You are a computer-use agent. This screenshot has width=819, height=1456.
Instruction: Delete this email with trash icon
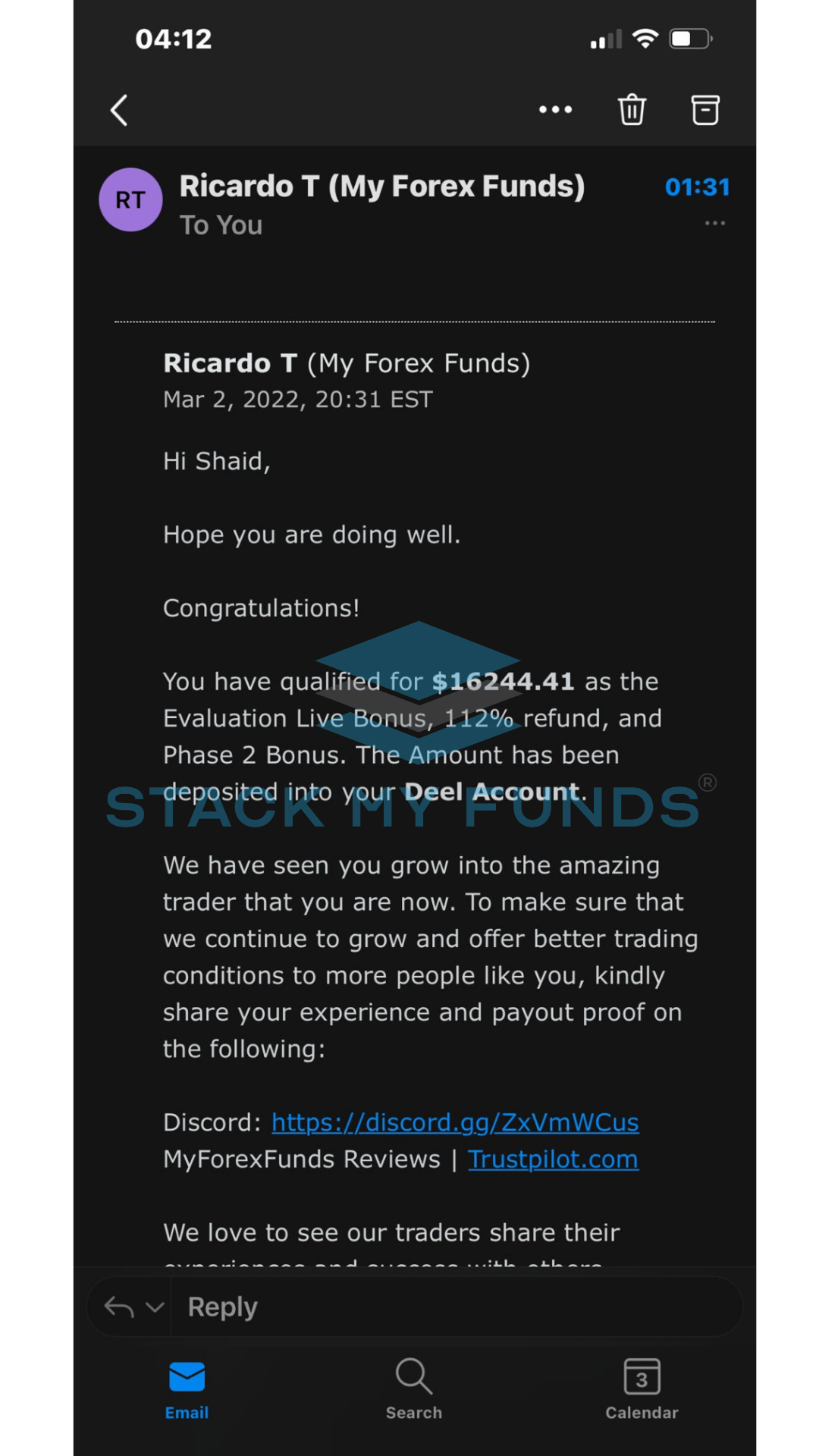[632, 110]
